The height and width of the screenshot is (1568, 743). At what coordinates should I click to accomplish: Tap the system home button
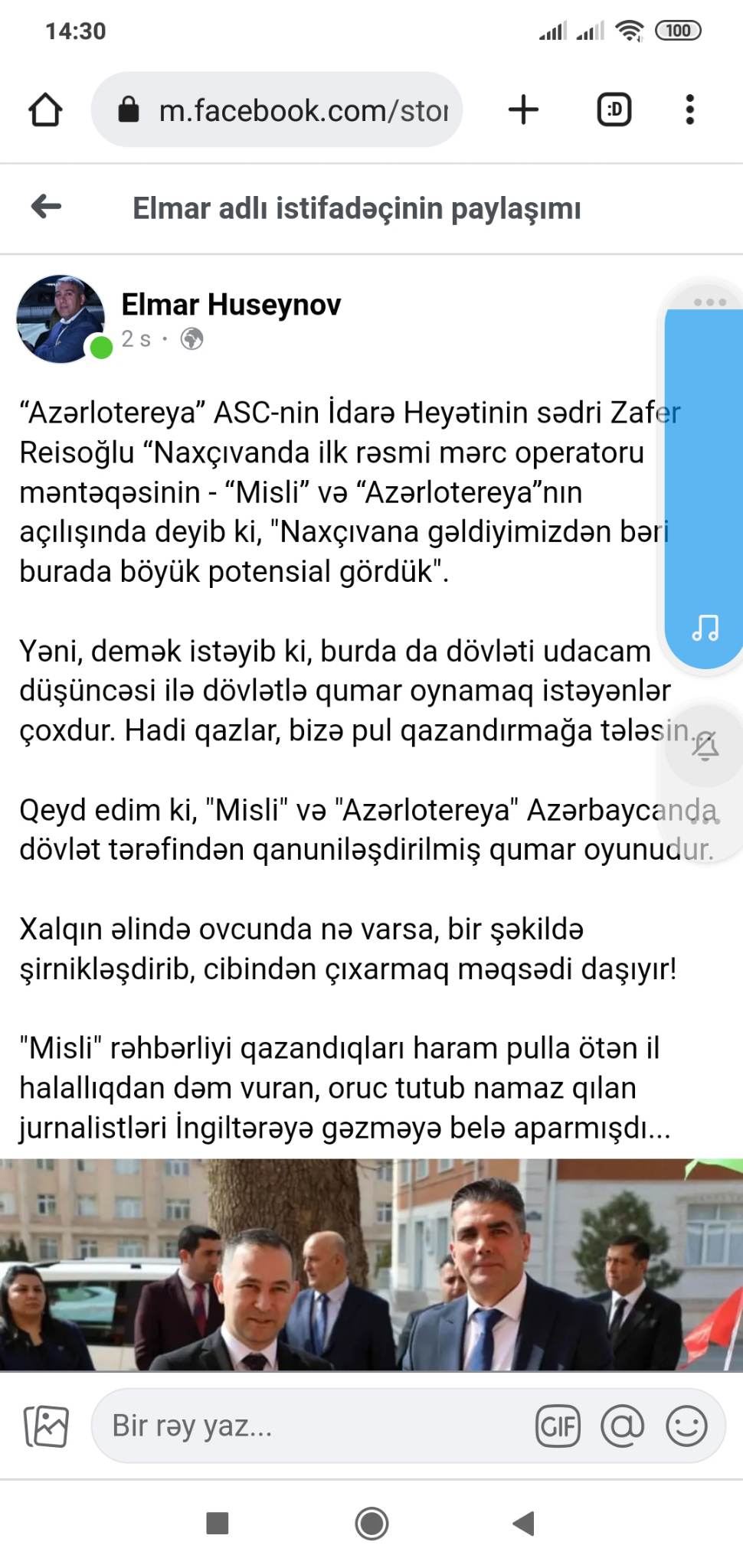click(371, 1524)
